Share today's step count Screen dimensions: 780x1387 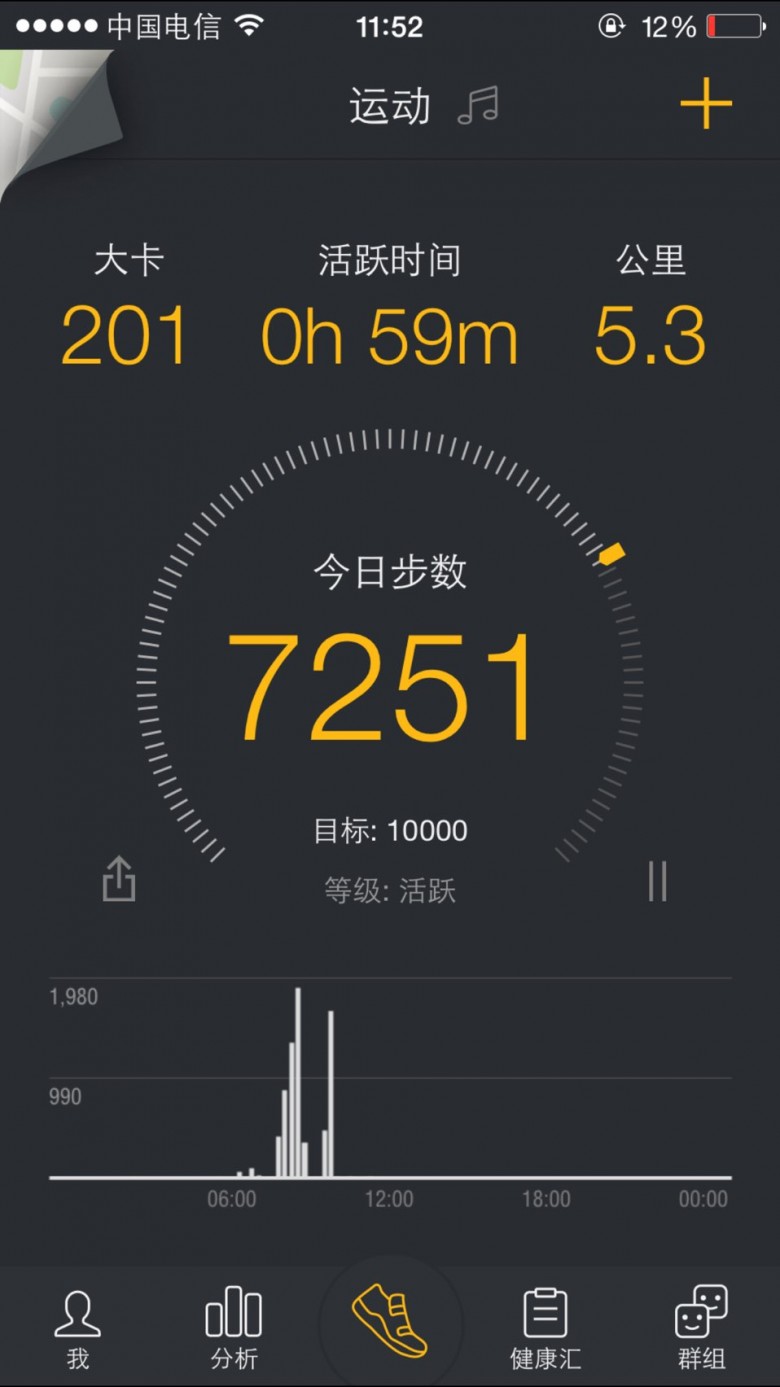[x=119, y=878]
